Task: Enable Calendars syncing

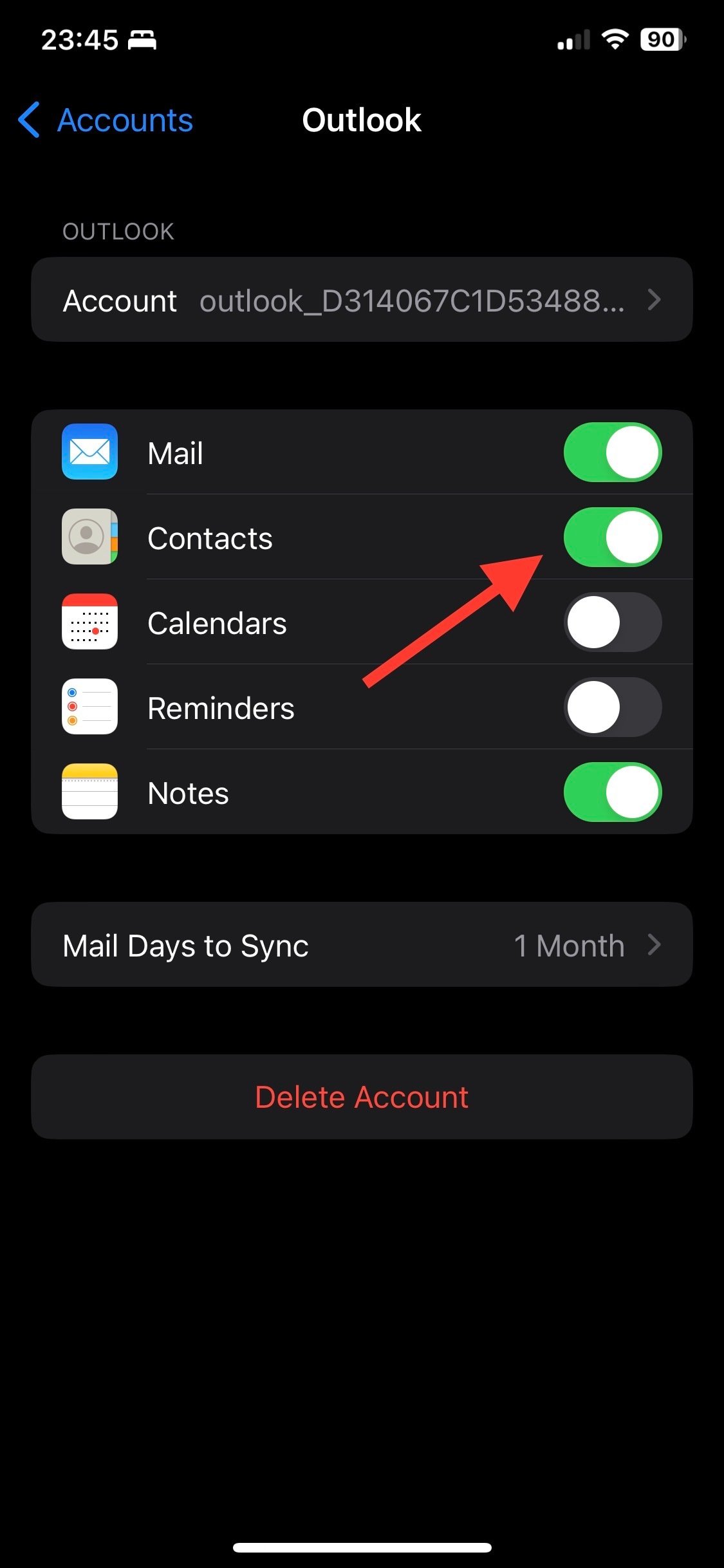Action: (613, 622)
